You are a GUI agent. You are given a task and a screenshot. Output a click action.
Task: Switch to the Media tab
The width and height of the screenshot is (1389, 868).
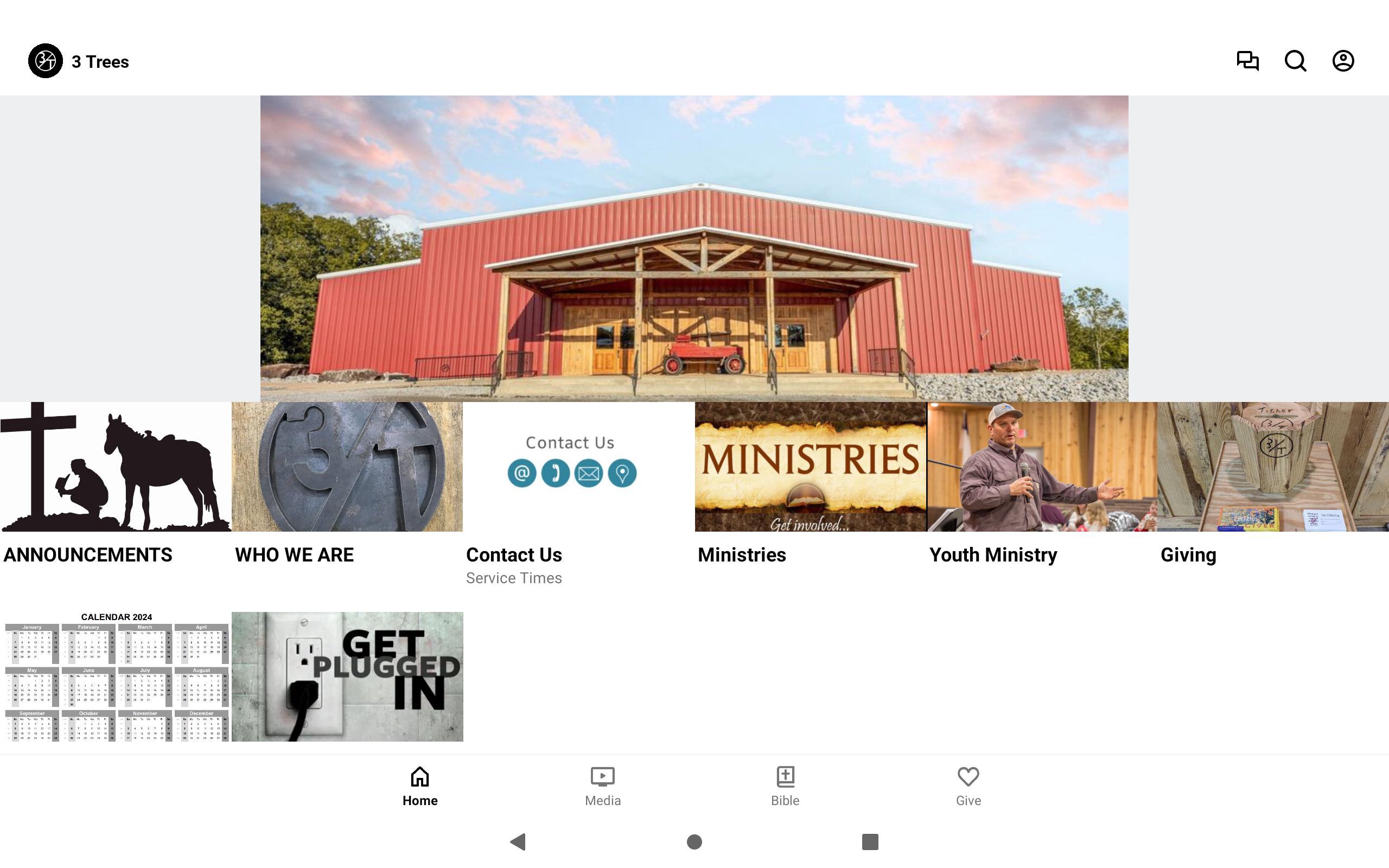602,786
